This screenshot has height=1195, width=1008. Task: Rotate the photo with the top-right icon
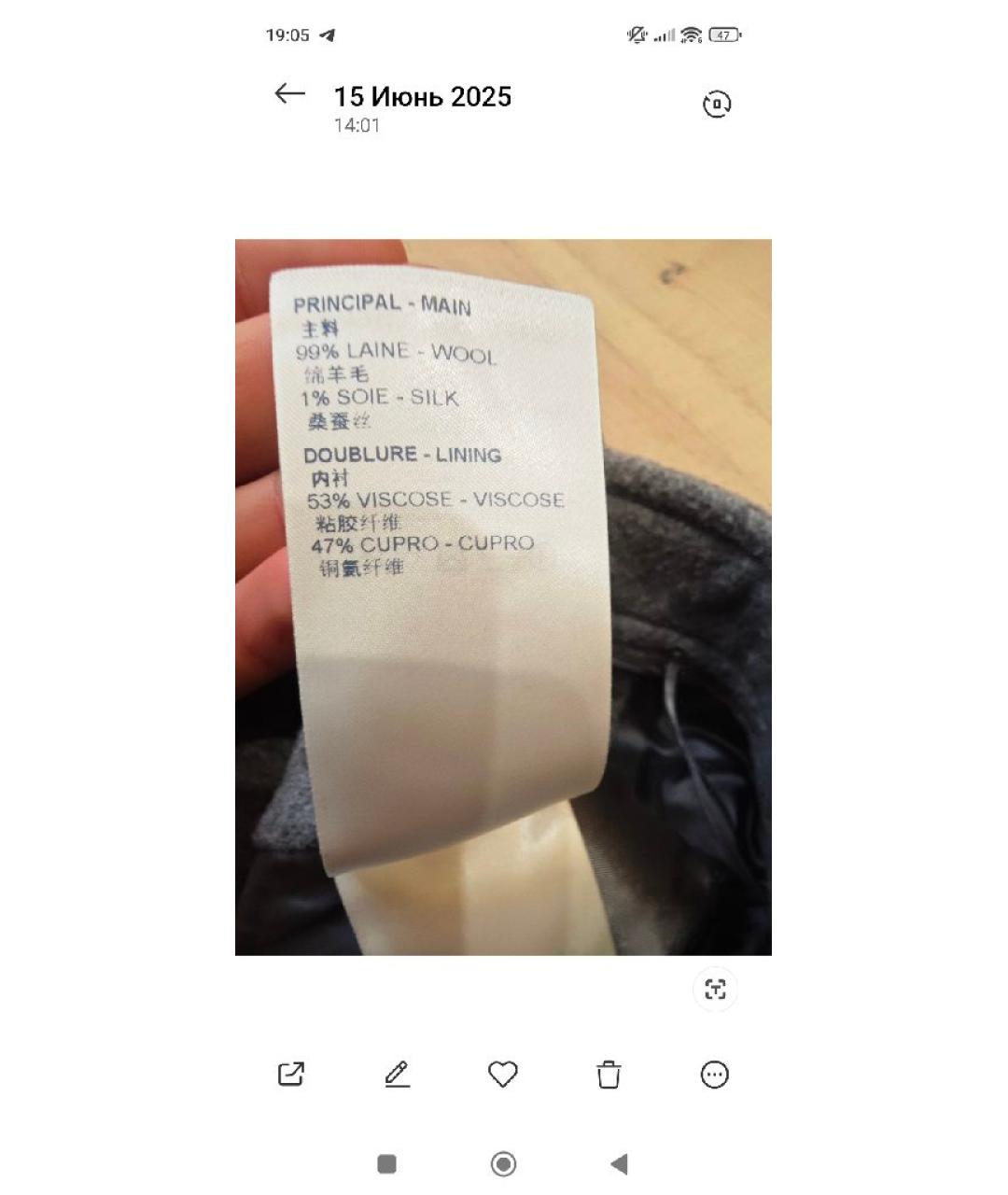(x=716, y=104)
